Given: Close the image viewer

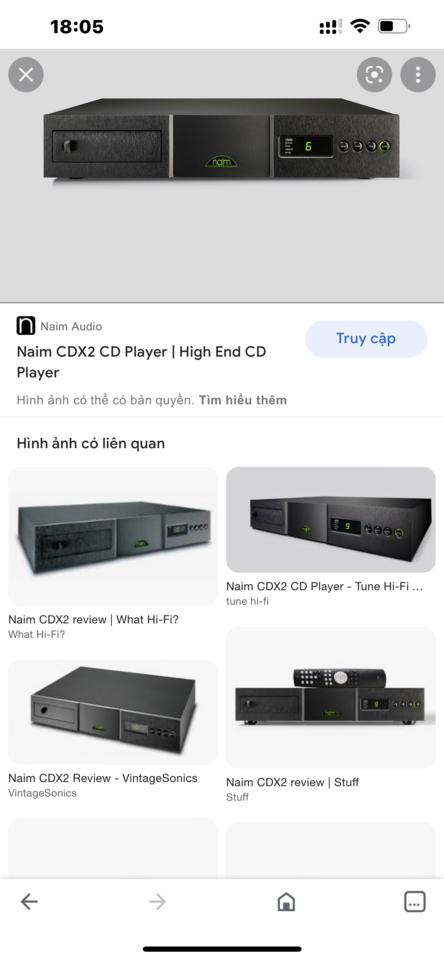Looking at the screenshot, I should click(x=26, y=75).
